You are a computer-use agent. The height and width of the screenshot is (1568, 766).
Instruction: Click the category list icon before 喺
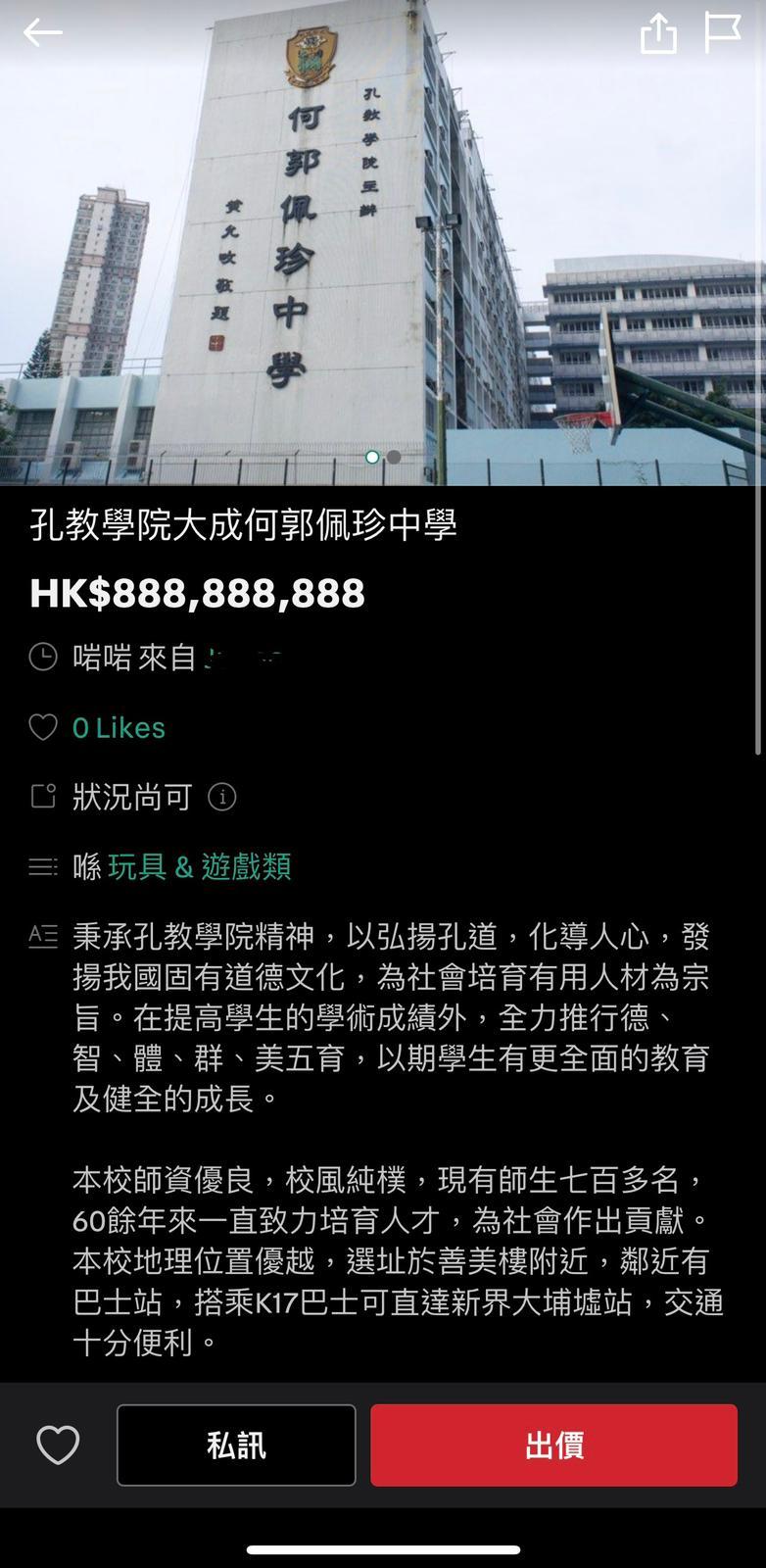[x=42, y=868]
